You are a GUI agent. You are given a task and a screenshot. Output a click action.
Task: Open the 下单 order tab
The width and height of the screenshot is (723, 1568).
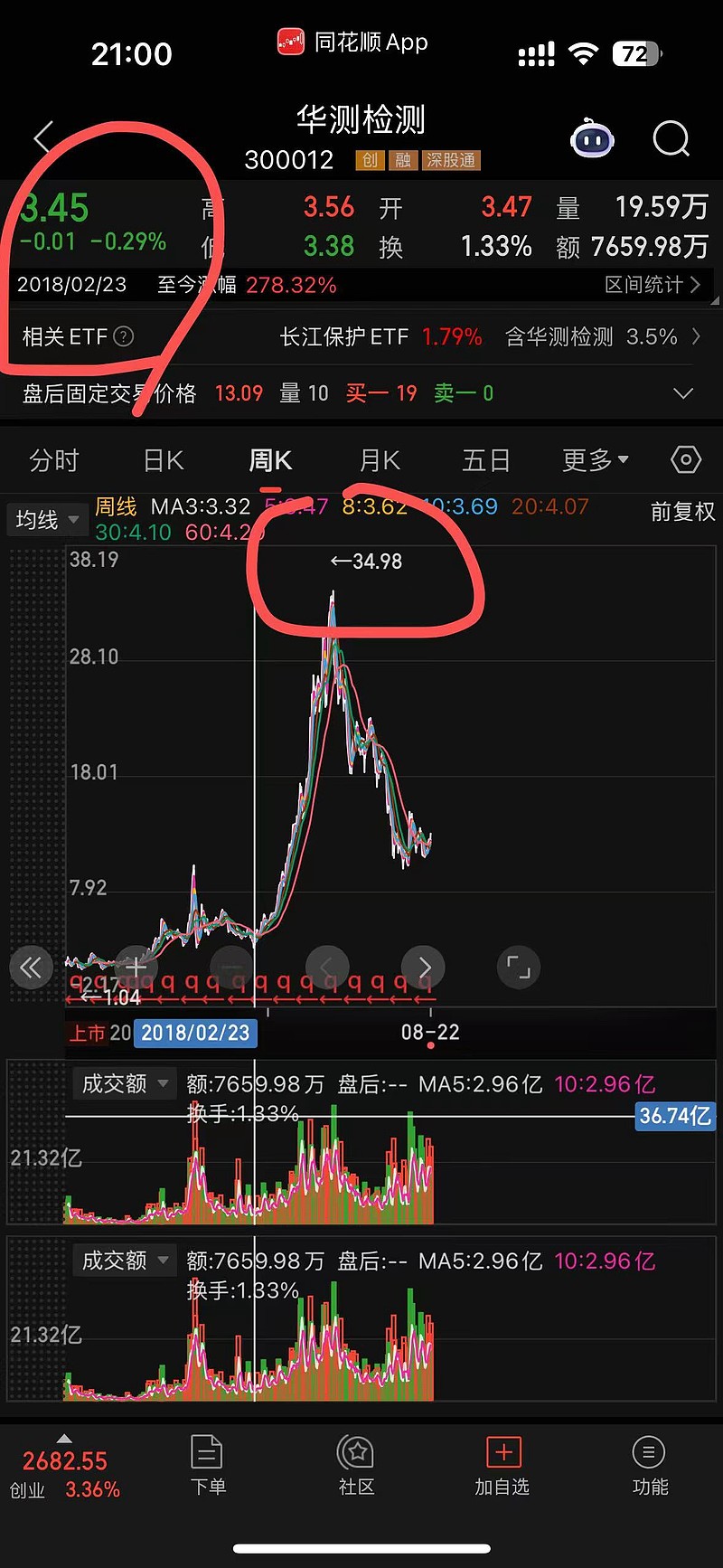(x=208, y=1466)
